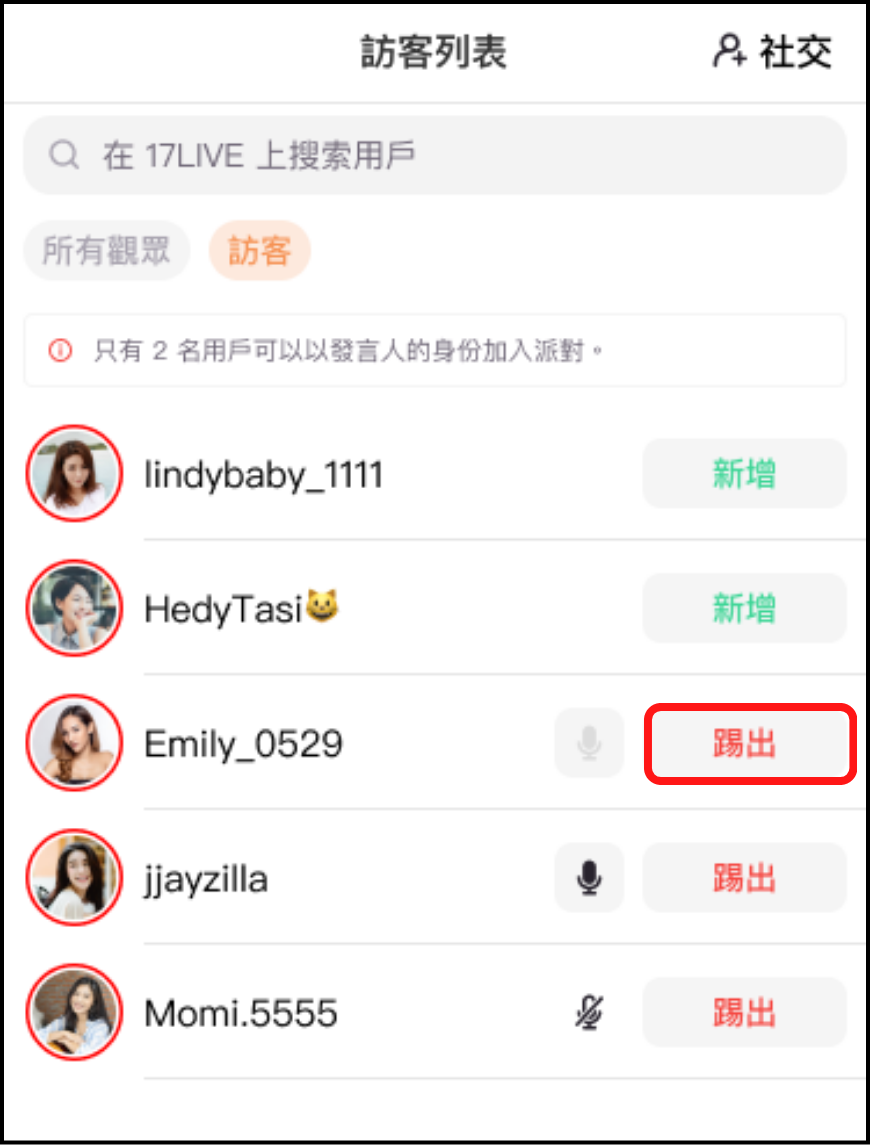The height and width of the screenshot is (1145, 870).
Task: Kick out Emily_0529 with 踢出
Action: tap(749, 744)
